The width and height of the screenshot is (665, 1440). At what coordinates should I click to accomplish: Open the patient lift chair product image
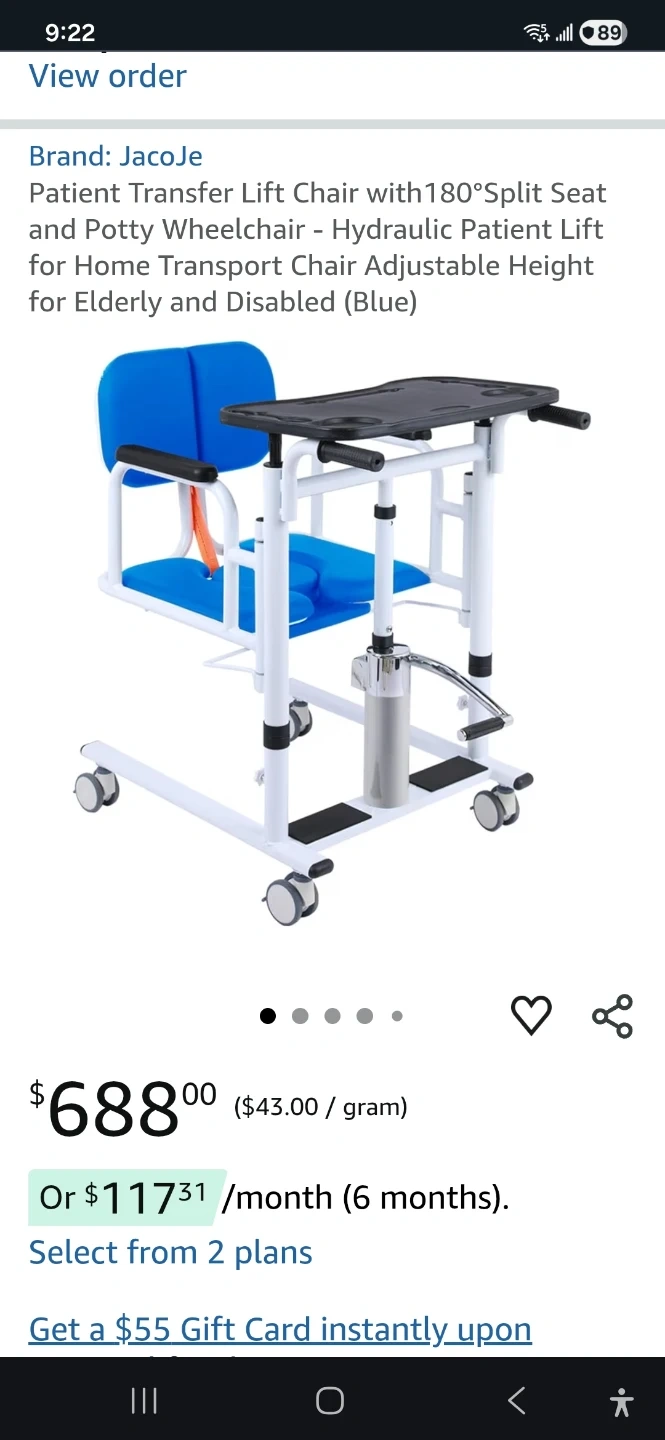[332, 630]
